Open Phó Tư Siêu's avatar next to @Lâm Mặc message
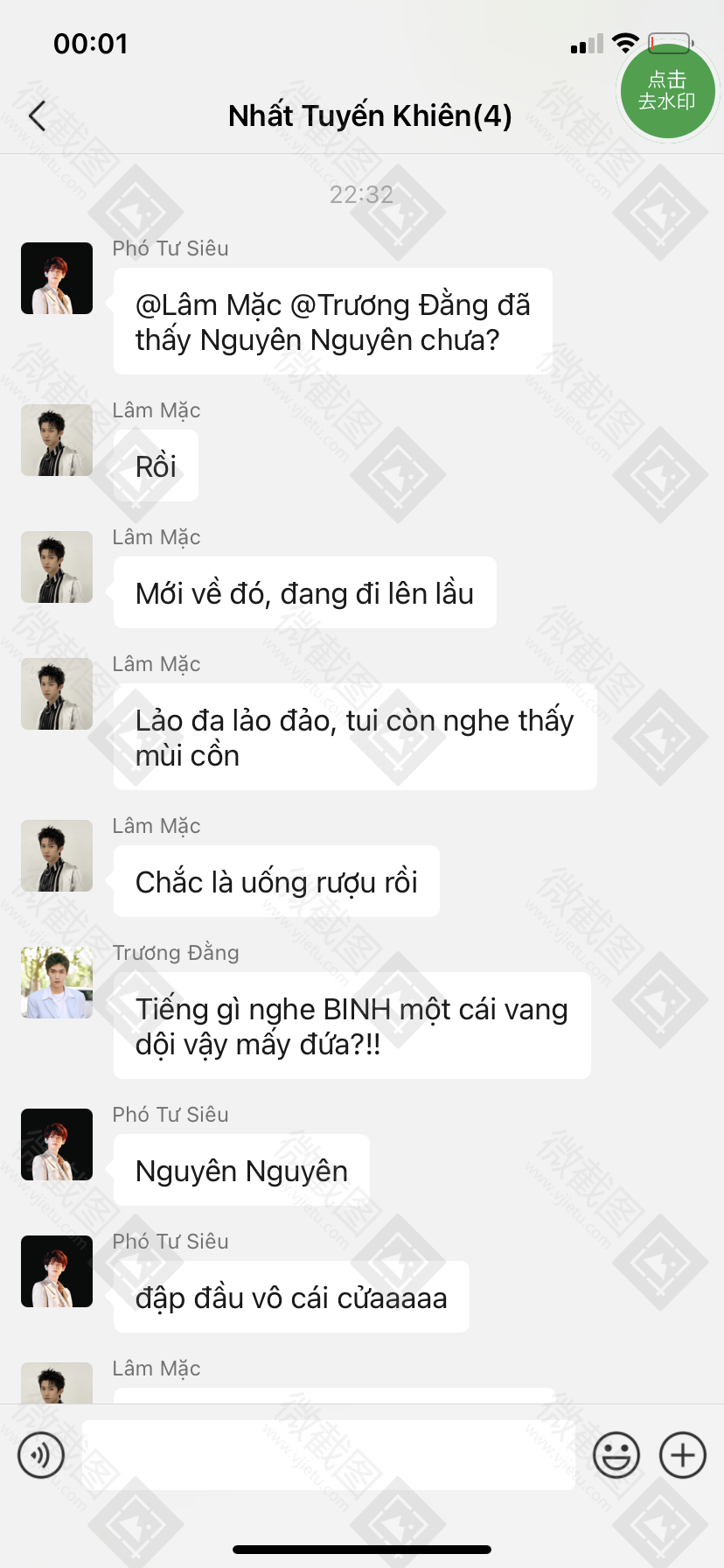Screen dimensions: 724x1568 [x=57, y=278]
